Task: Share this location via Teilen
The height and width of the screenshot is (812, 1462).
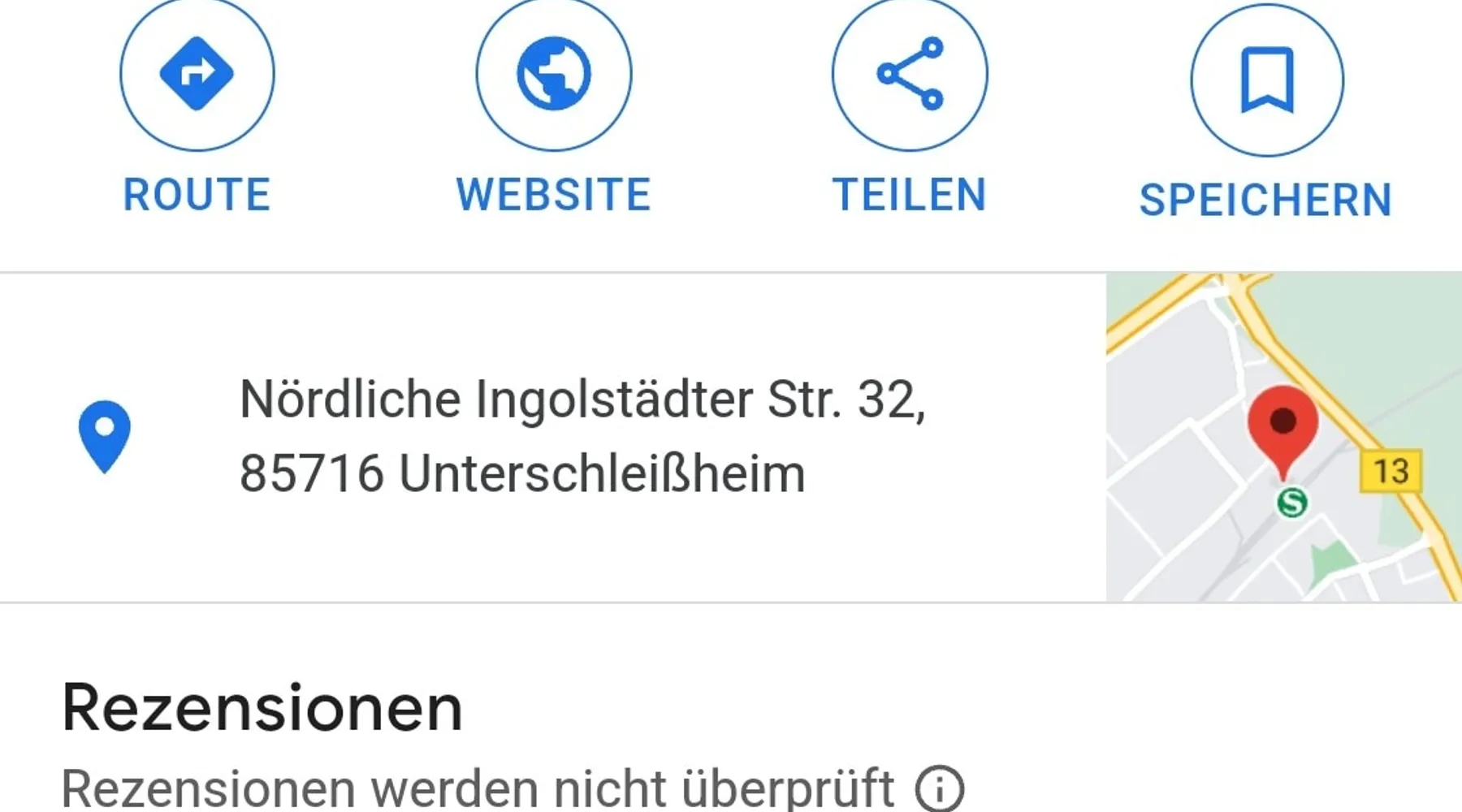Action: [x=910, y=75]
